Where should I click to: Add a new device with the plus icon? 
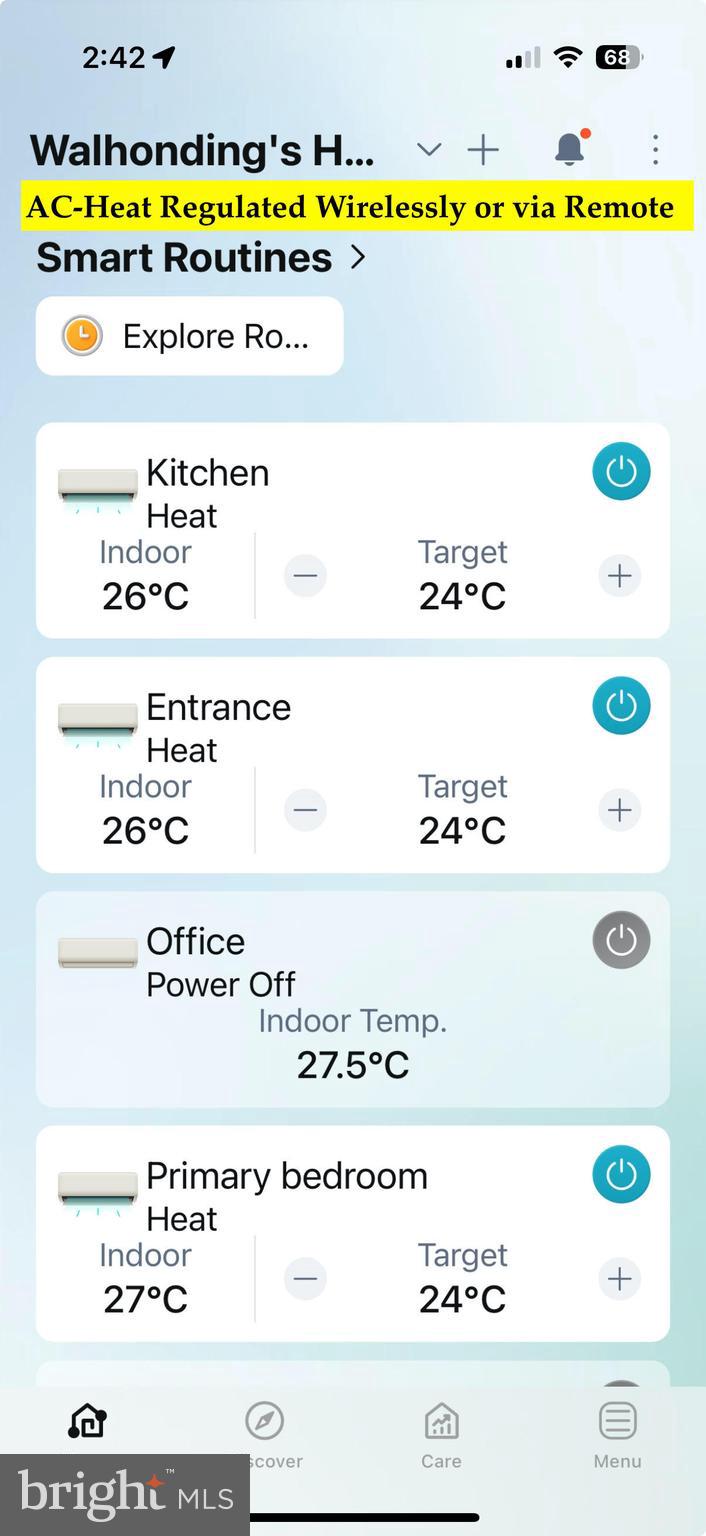click(483, 150)
